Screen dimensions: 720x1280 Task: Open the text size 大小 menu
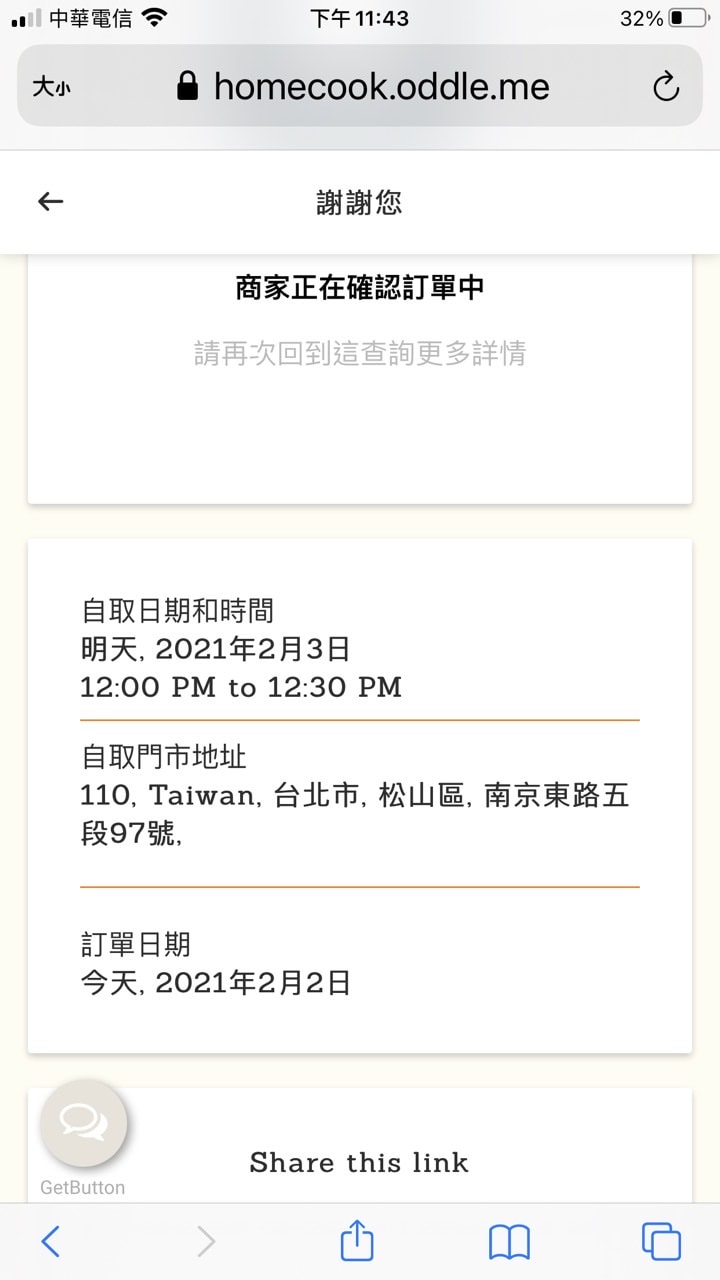[51, 87]
